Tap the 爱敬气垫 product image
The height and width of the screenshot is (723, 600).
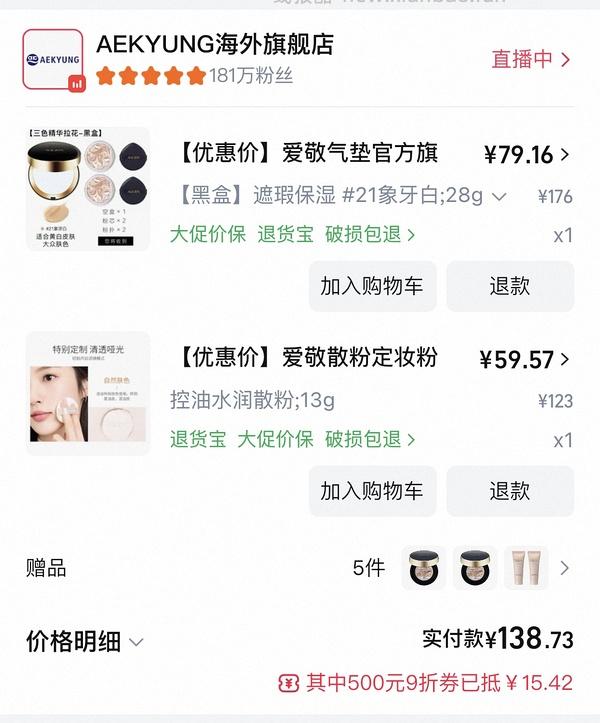coord(88,188)
